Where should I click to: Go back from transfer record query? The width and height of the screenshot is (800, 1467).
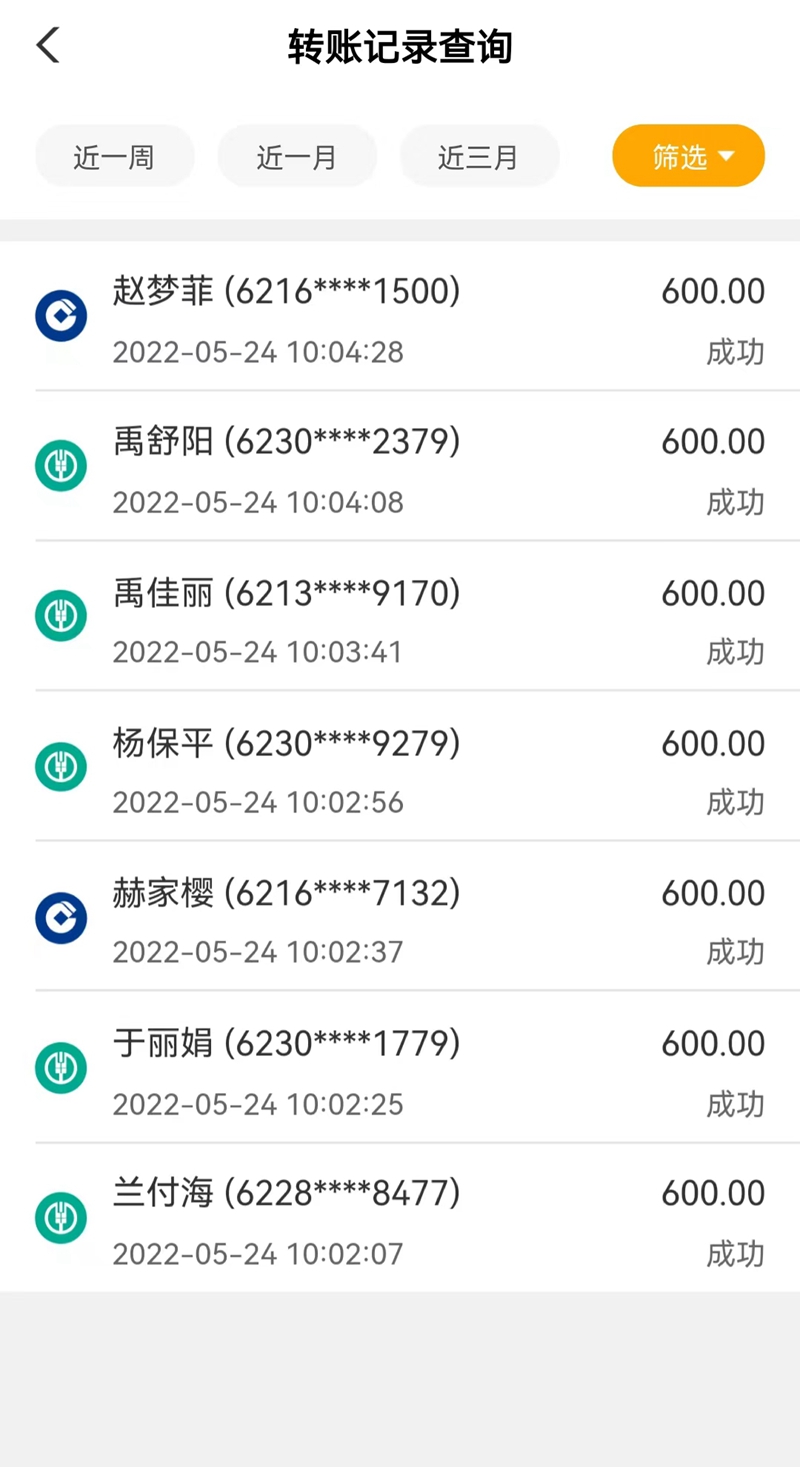[48, 46]
